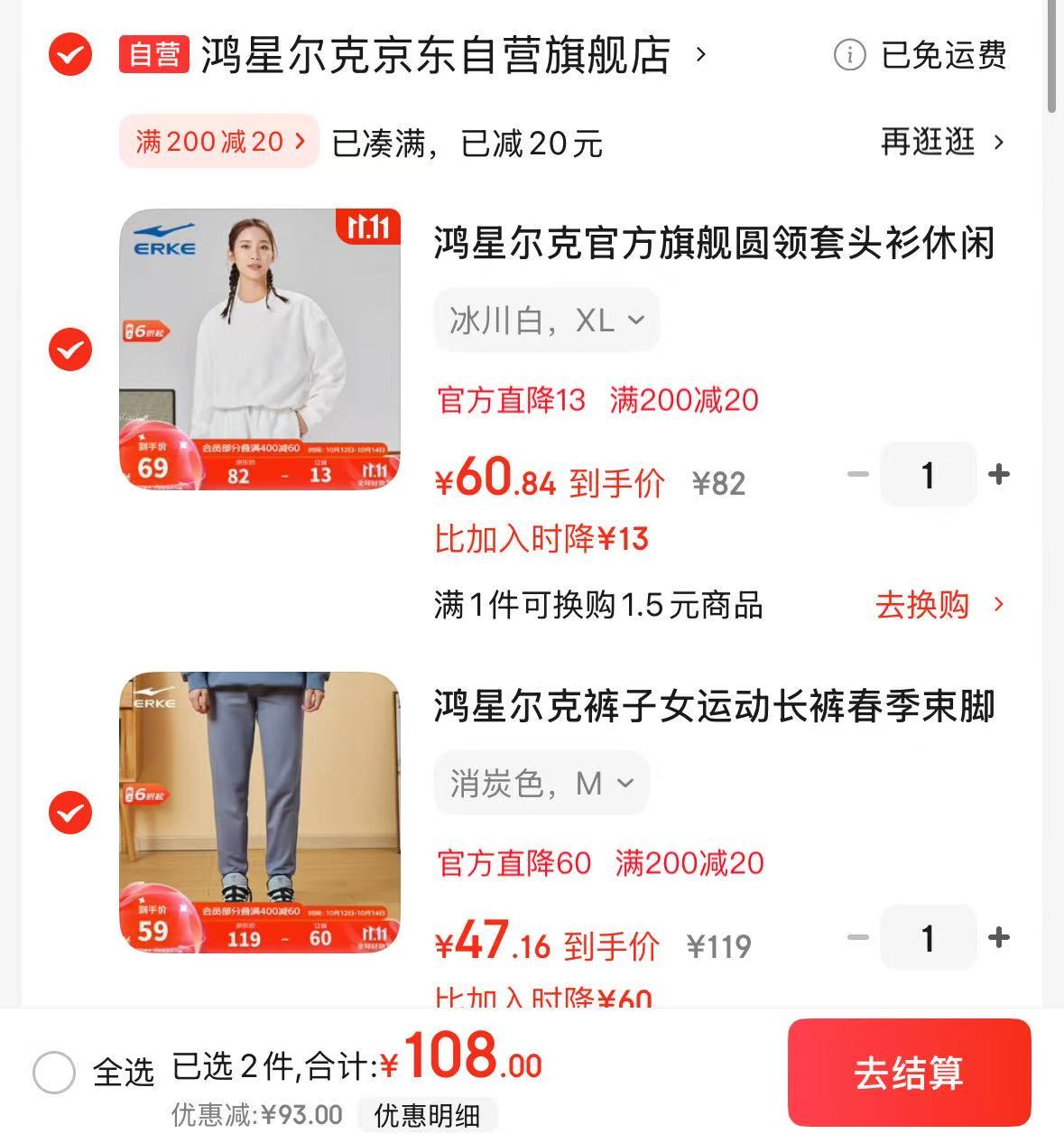View the 优惠明细 discount details

coord(427,1115)
